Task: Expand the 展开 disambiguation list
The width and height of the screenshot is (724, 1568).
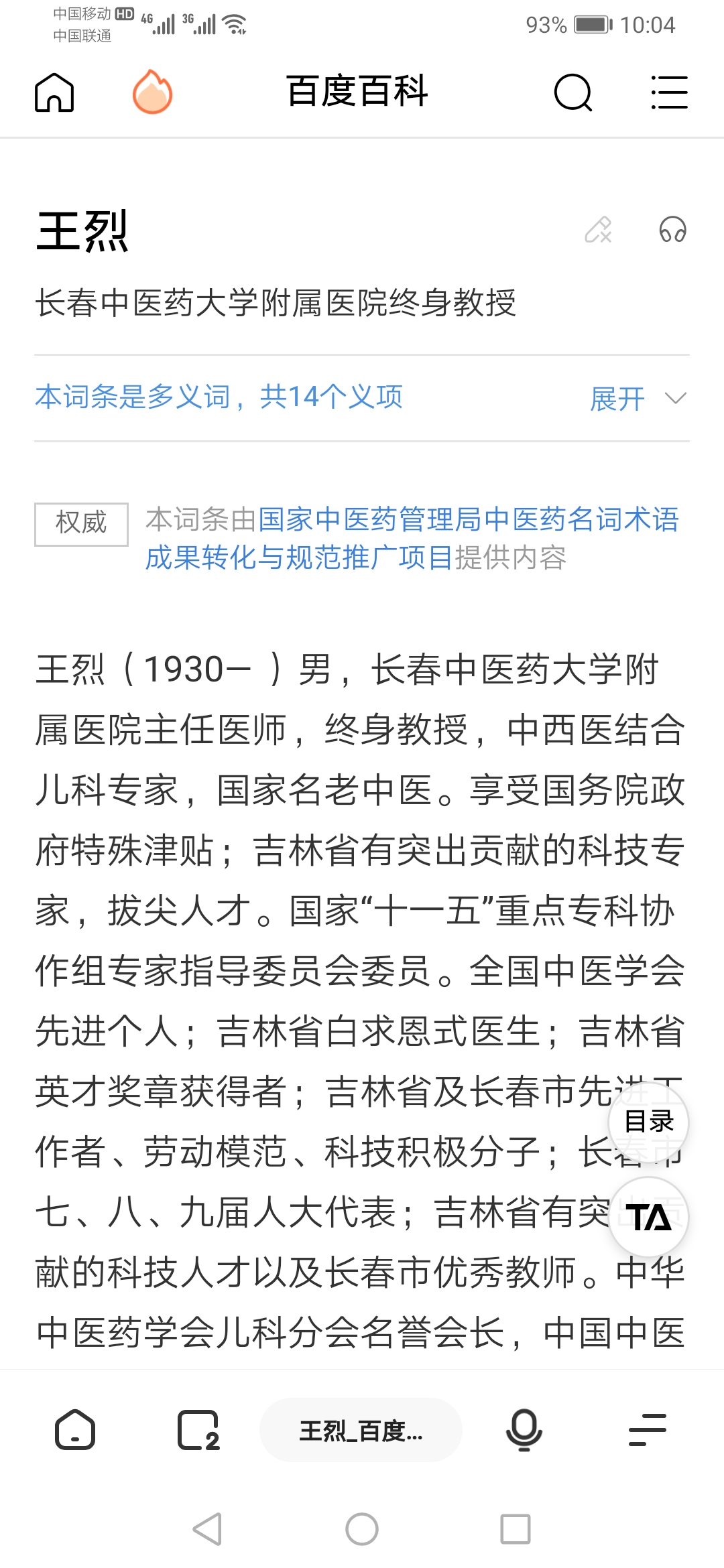Action: point(637,399)
